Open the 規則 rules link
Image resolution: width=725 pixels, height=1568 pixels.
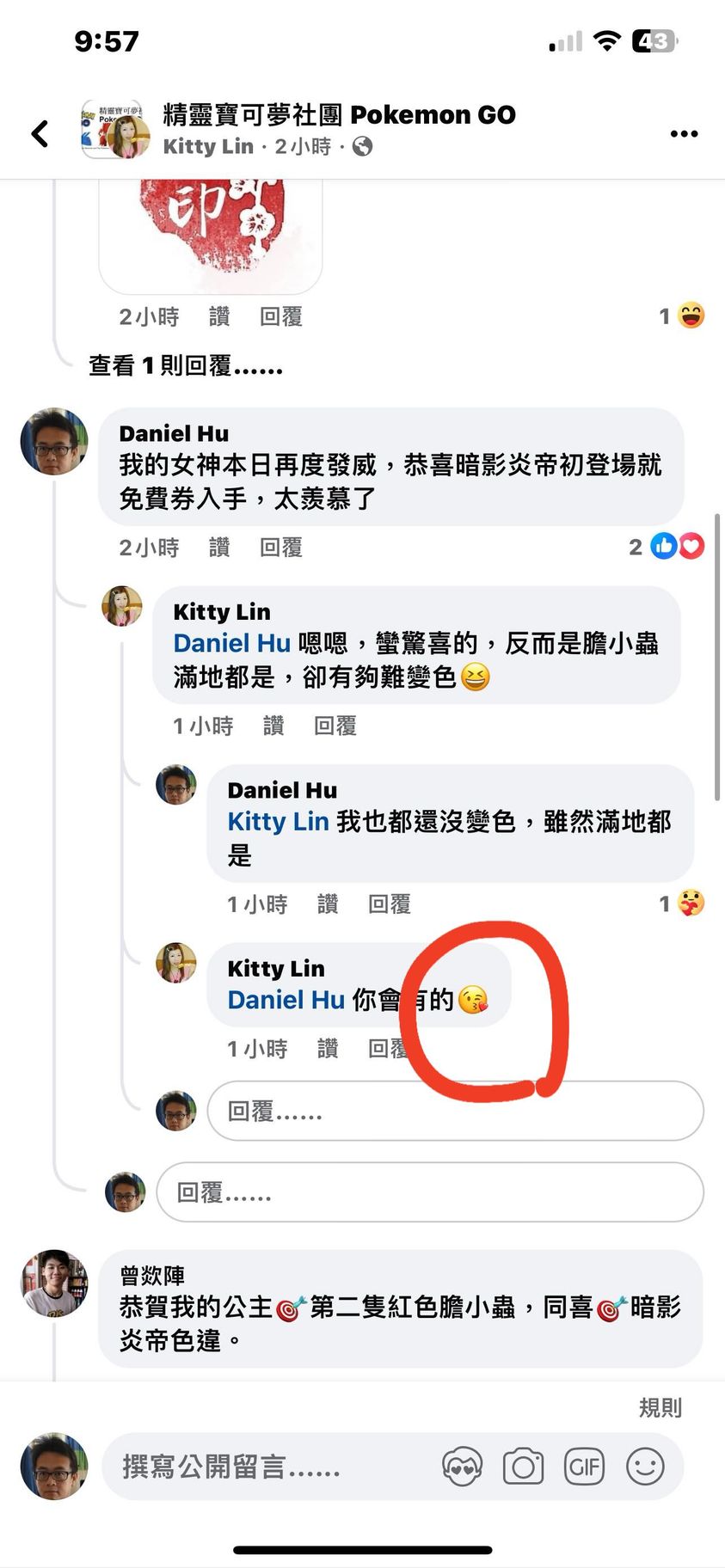click(660, 1407)
